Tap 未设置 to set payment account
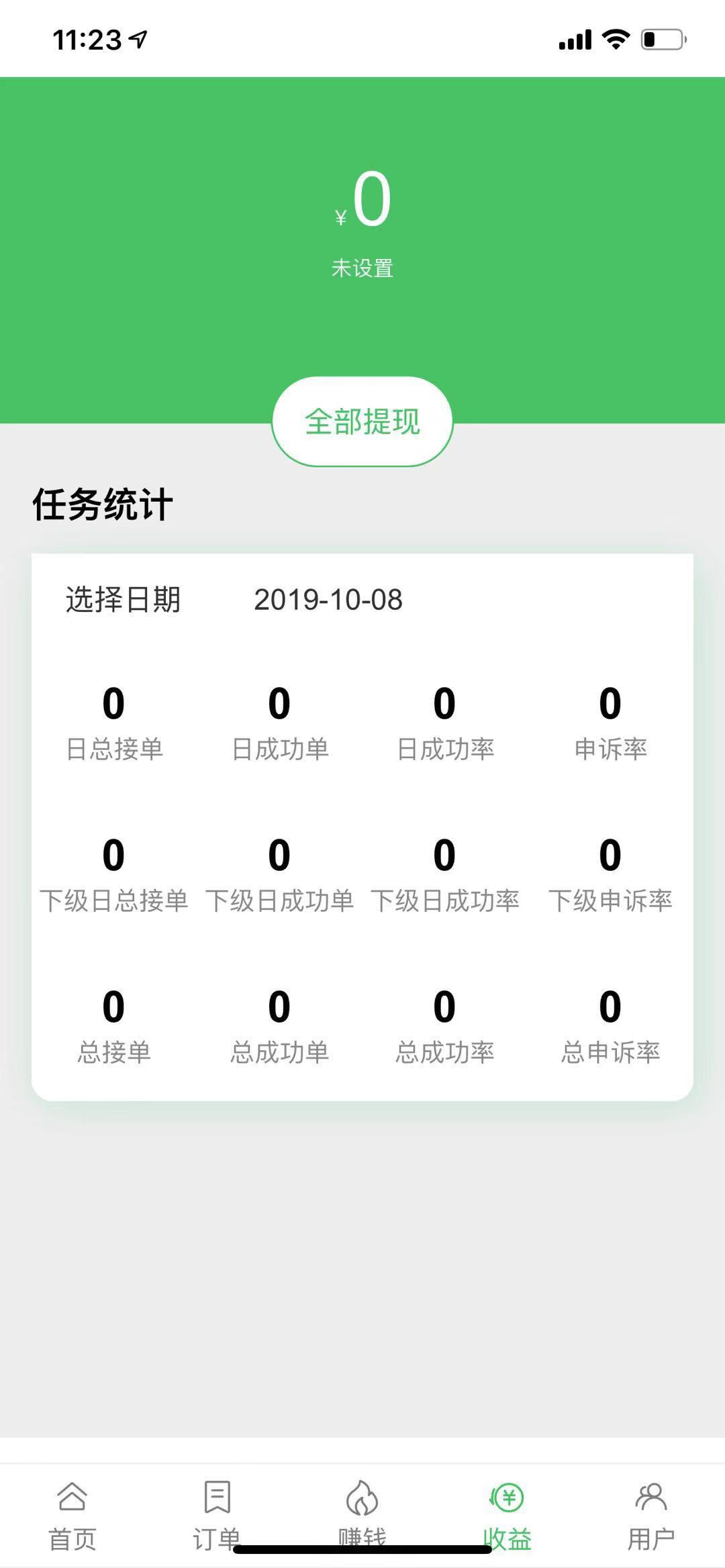This screenshot has height=1568, width=725. (x=362, y=268)
